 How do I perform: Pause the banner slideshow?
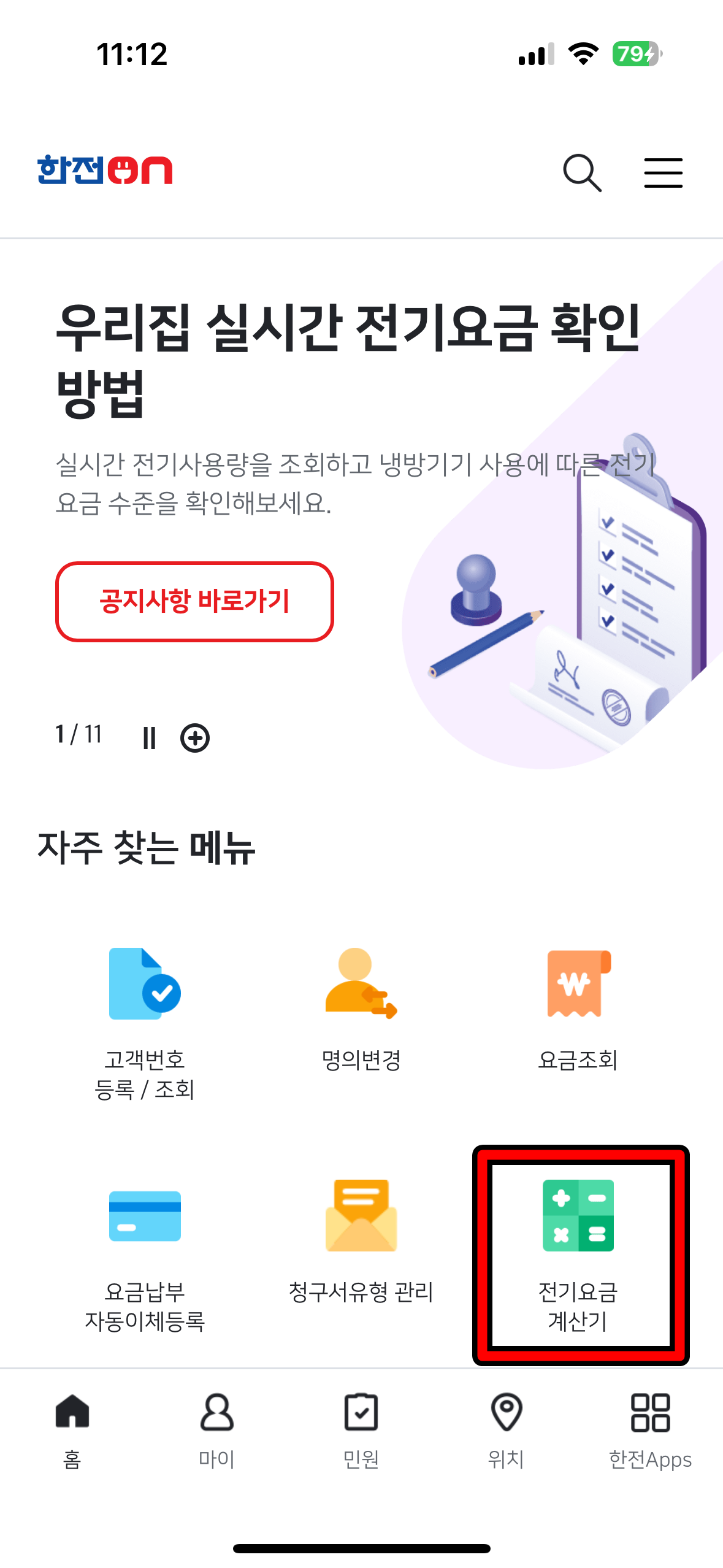pyautogui.click(x=149, y=737)
